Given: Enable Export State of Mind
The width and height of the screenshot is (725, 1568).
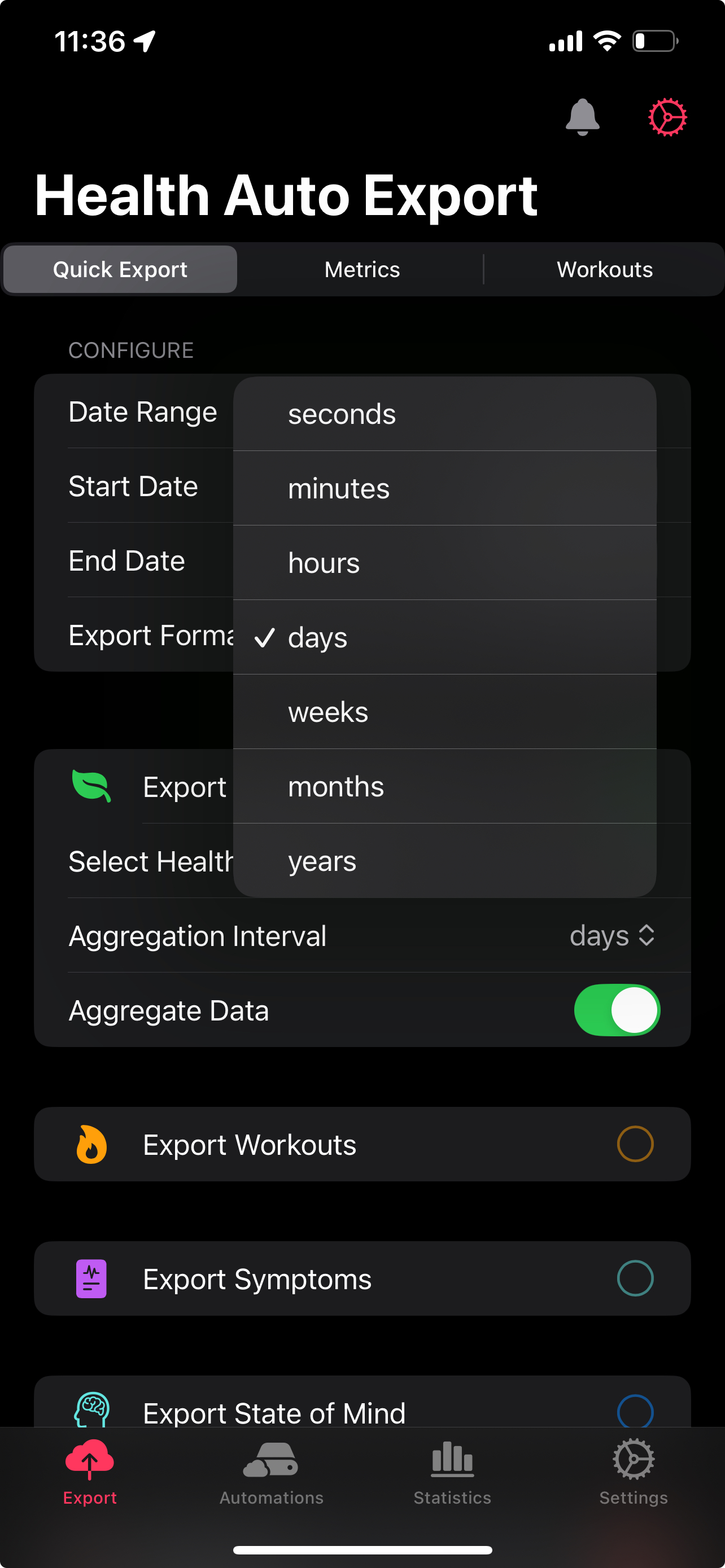Looking at the screenshot, I should point(635,1411).
